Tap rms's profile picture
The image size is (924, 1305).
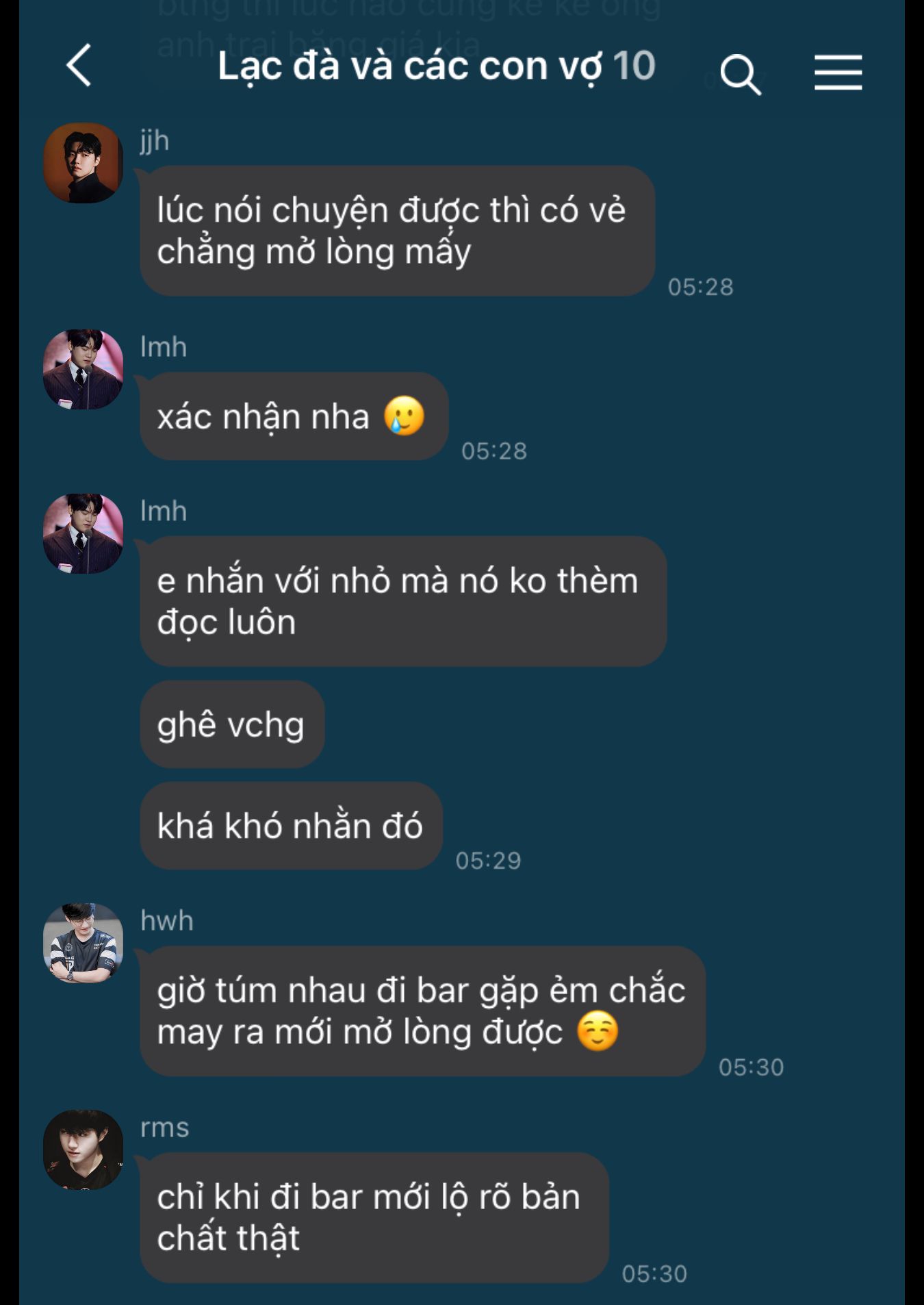pos(84,1150)
